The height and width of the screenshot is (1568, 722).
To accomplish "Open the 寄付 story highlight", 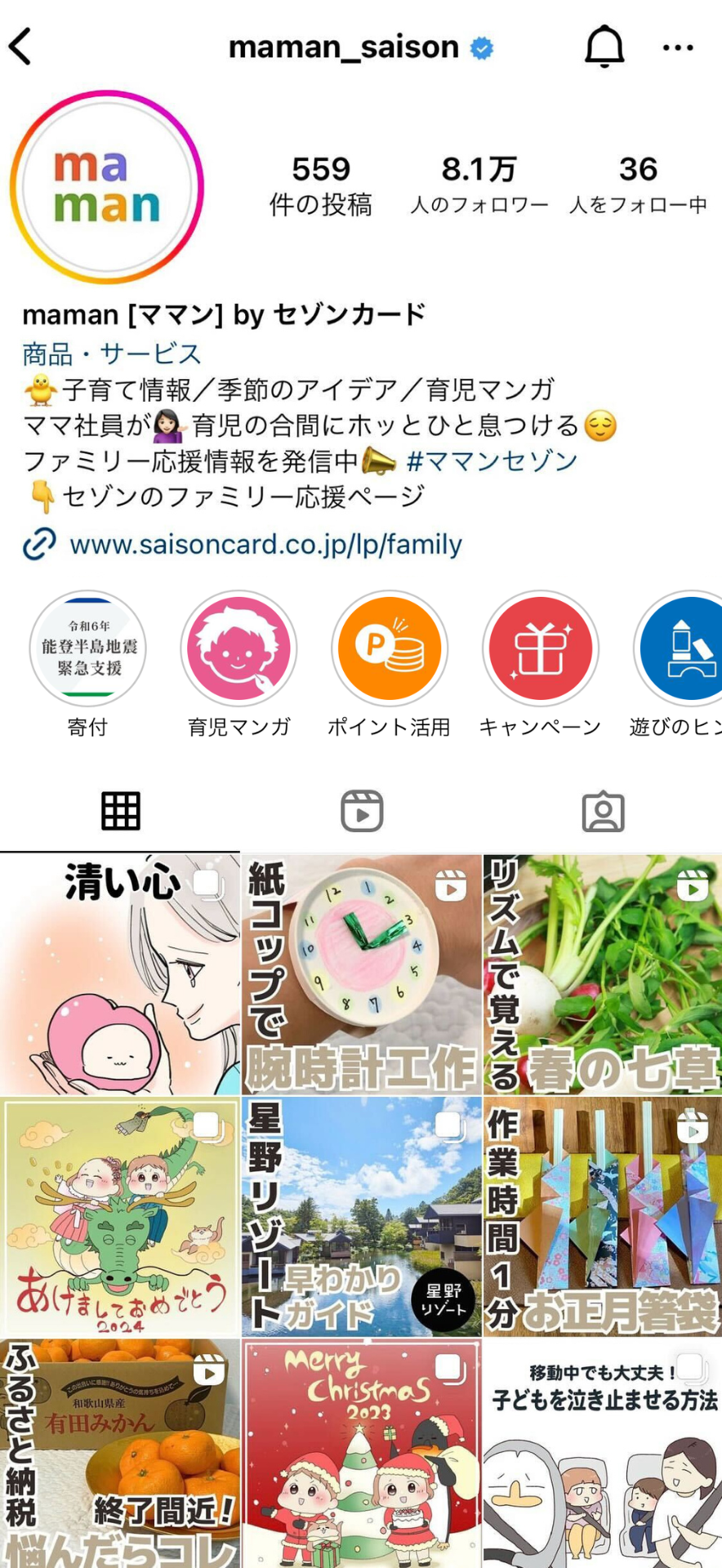I will (87, 649).
